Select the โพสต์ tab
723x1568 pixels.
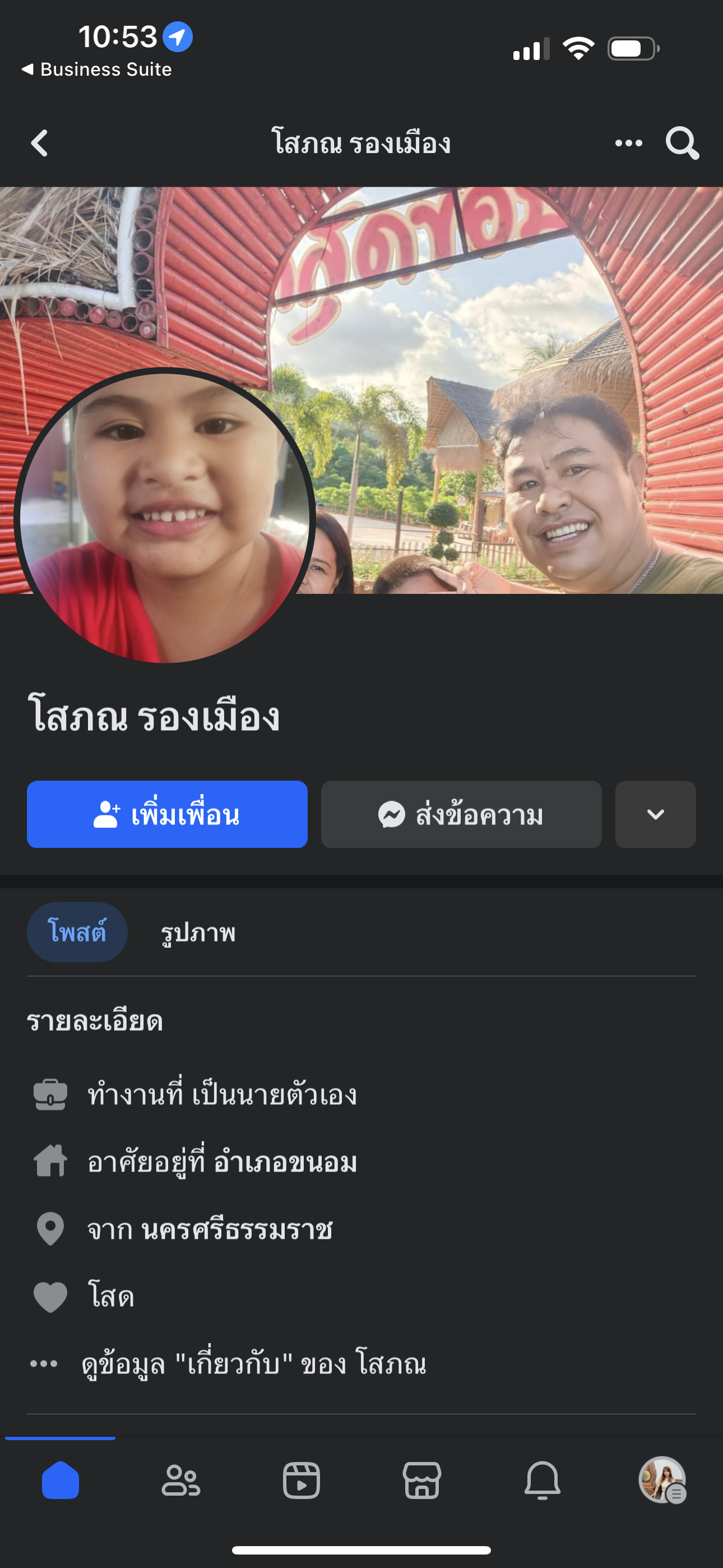click(x=77, y=933)
